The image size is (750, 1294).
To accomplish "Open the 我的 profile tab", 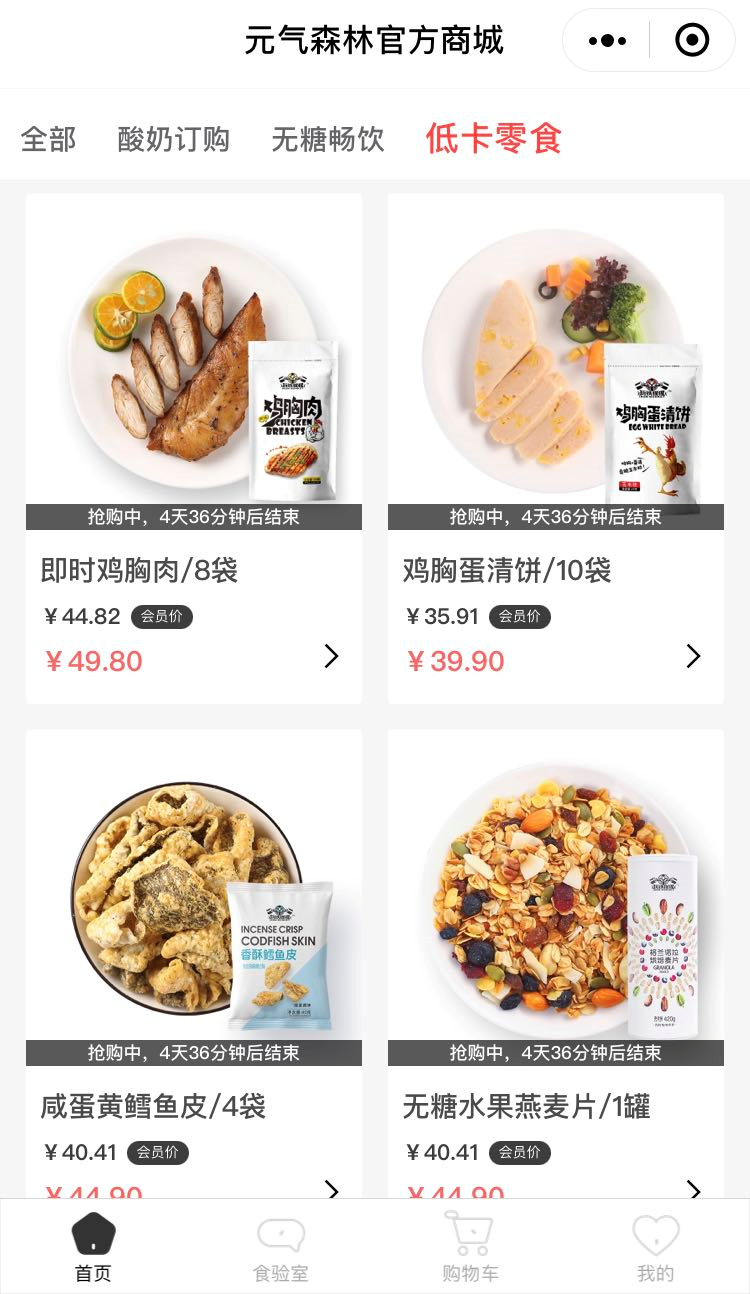I will click(x=656, y=1247).
